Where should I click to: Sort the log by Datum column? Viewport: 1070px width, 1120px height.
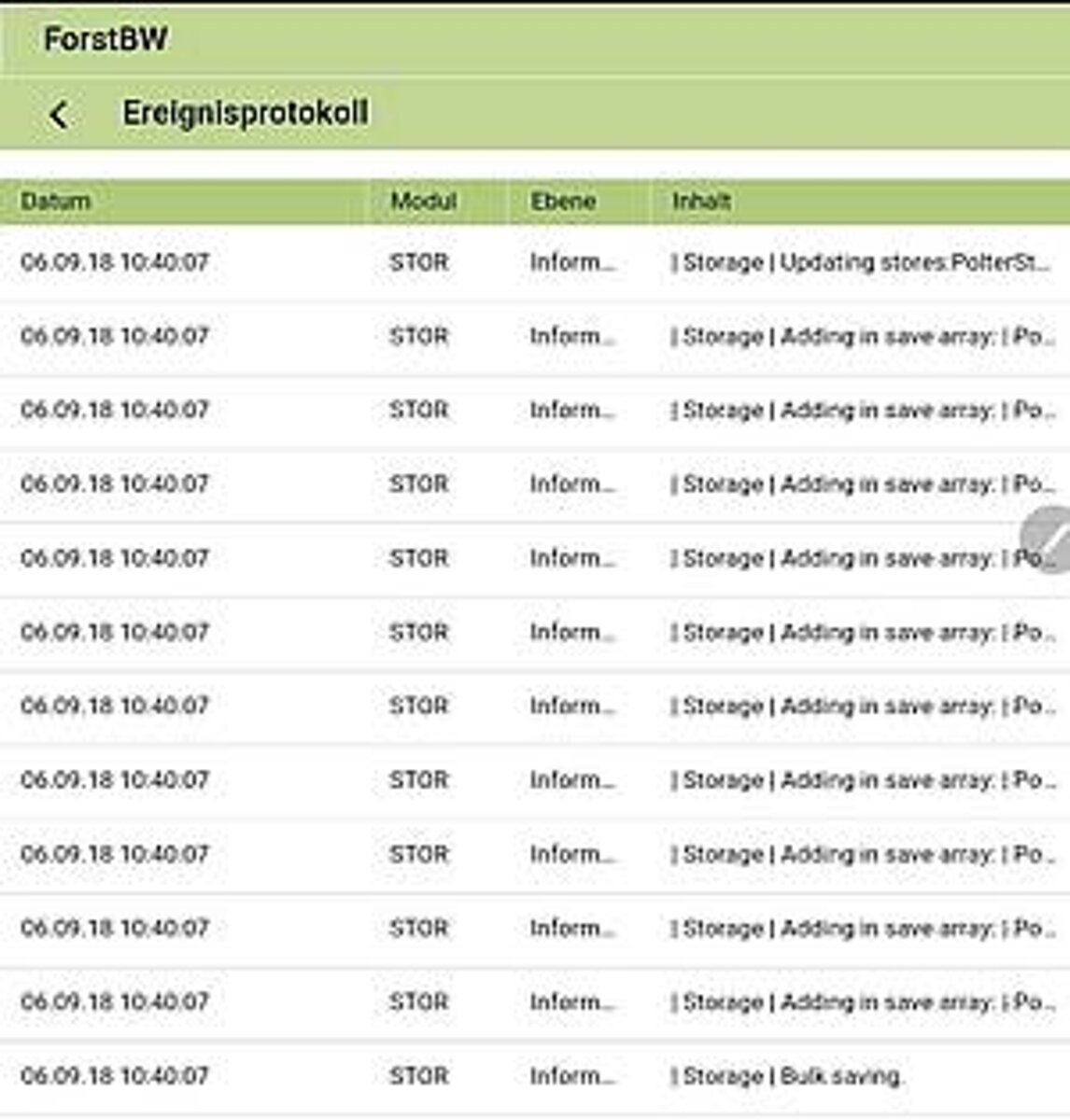point(56,202)
